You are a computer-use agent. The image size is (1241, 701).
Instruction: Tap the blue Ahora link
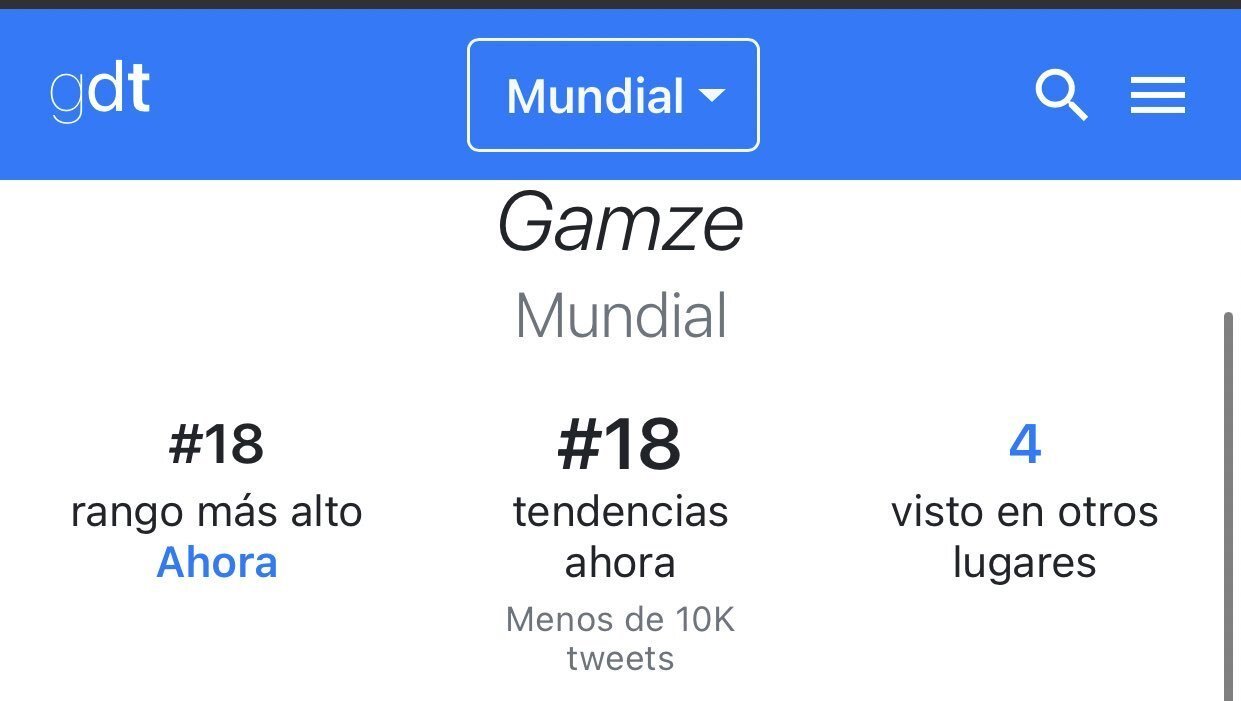[x=217, y=563]
